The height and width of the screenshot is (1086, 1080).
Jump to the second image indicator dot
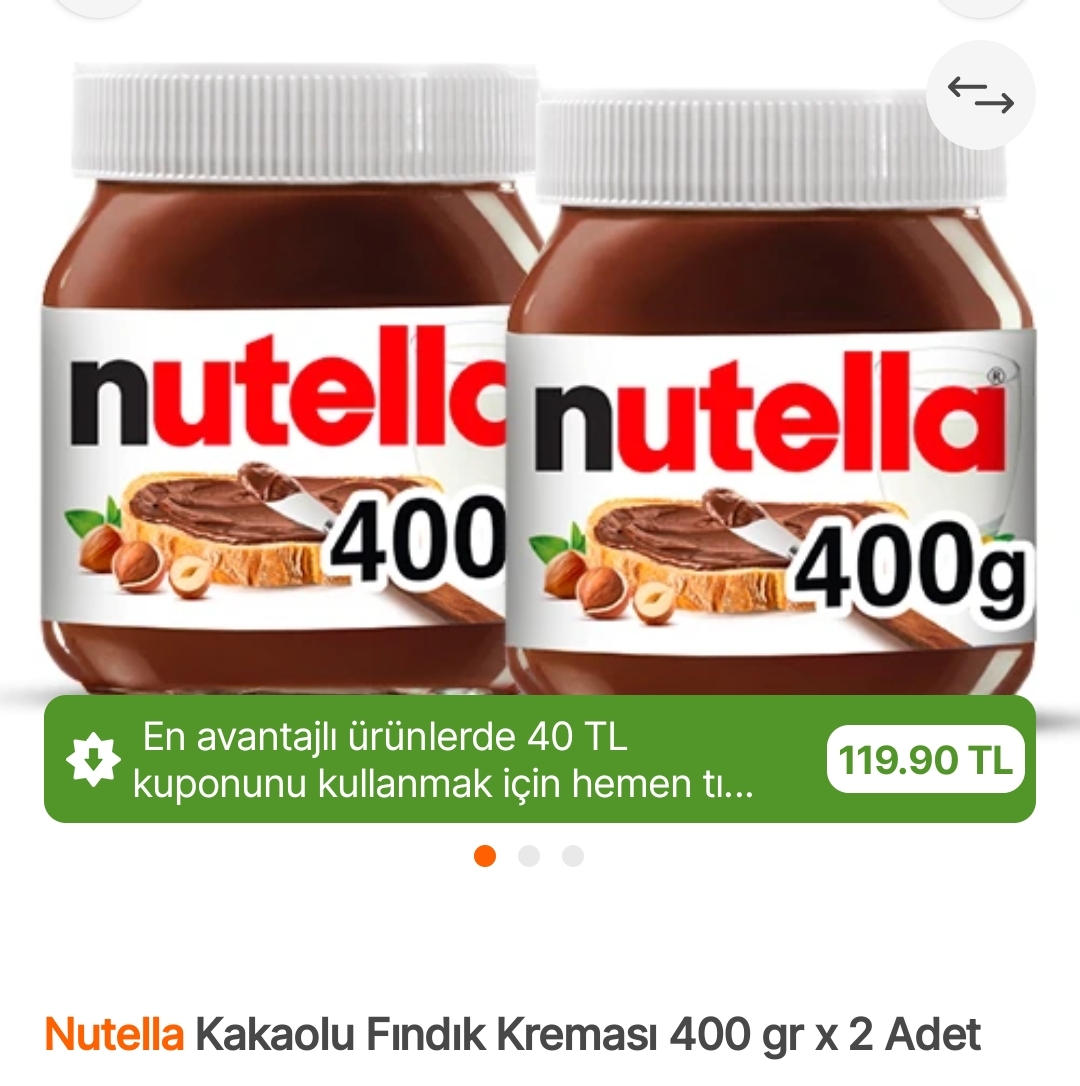click(x=529, y=856)
